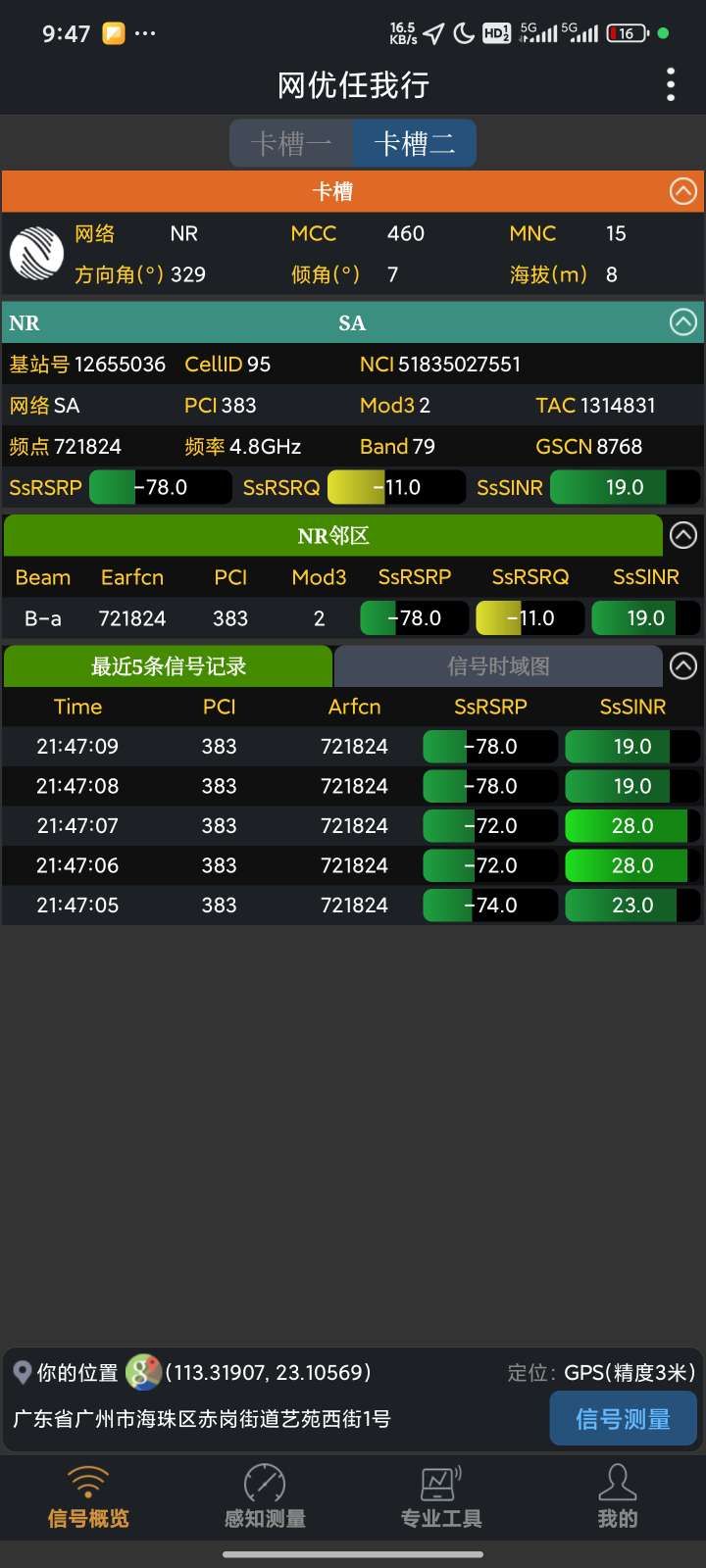The height and width of the screenshot is (1568, 706).
Task: Collapse the NR邻区 section
Action: coord(683,535)
